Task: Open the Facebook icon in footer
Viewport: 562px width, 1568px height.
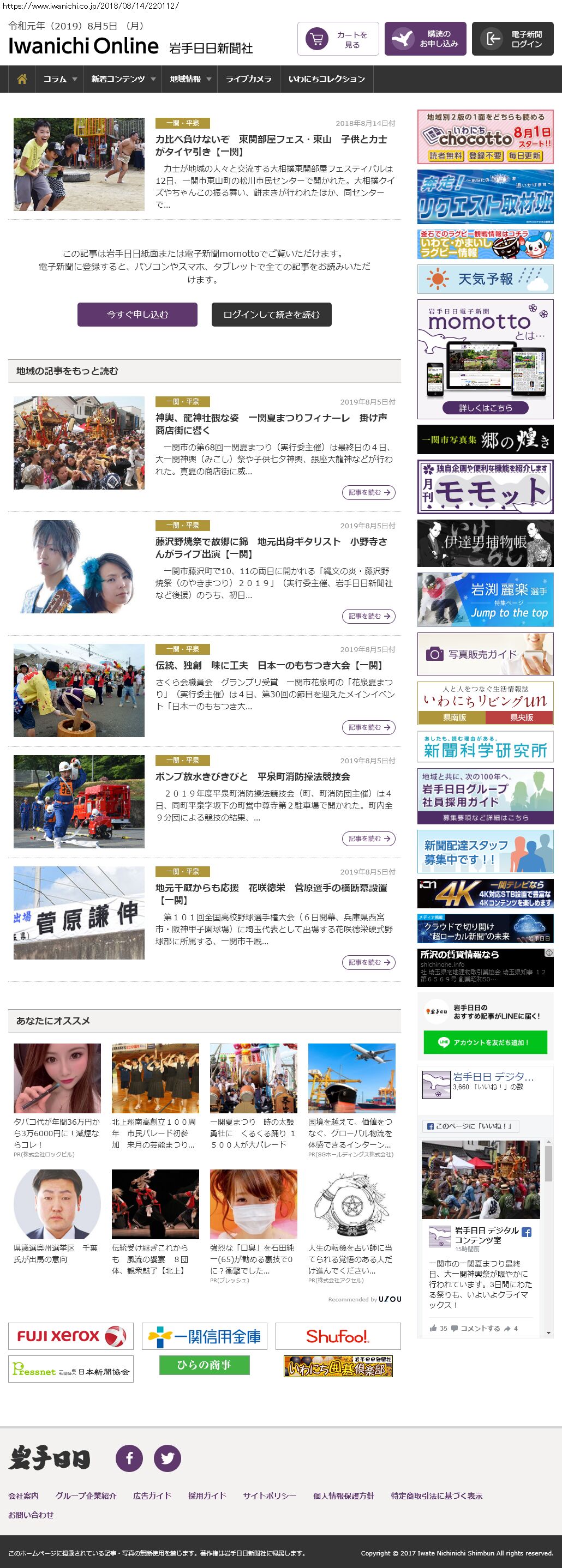Action: click(x=129, y=1458)
